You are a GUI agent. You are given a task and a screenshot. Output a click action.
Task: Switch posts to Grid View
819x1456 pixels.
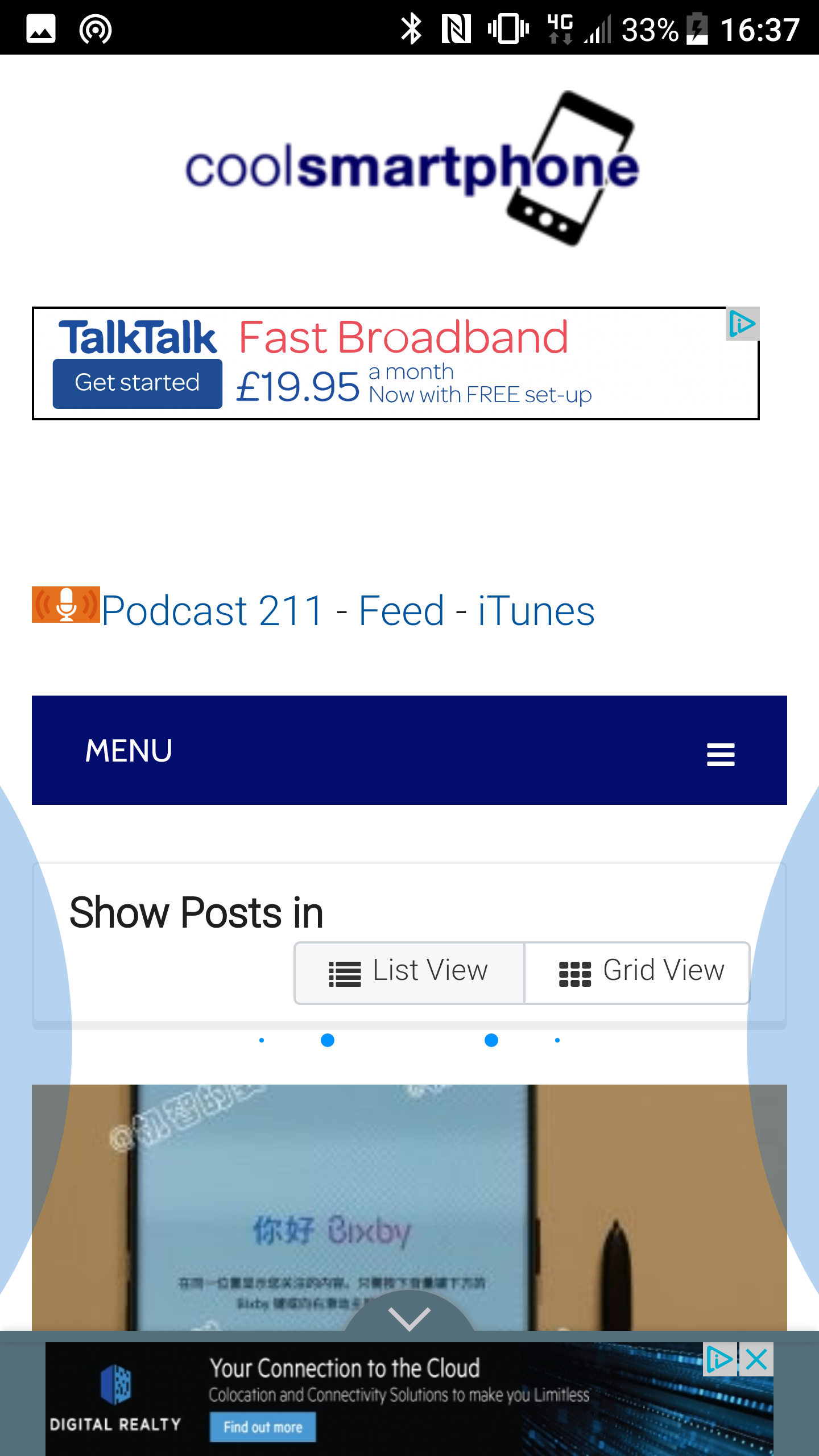[x=637, y=973]
